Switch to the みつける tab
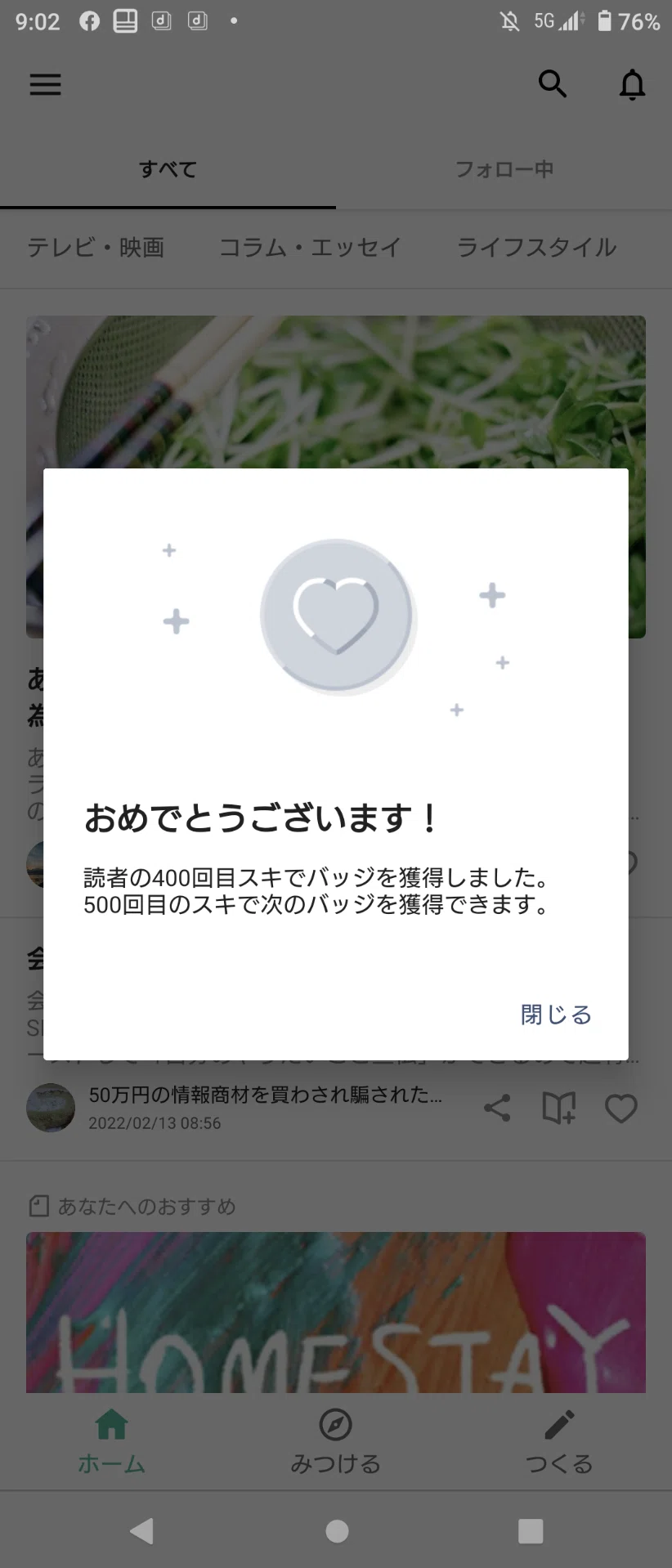 coord(336,1441)
